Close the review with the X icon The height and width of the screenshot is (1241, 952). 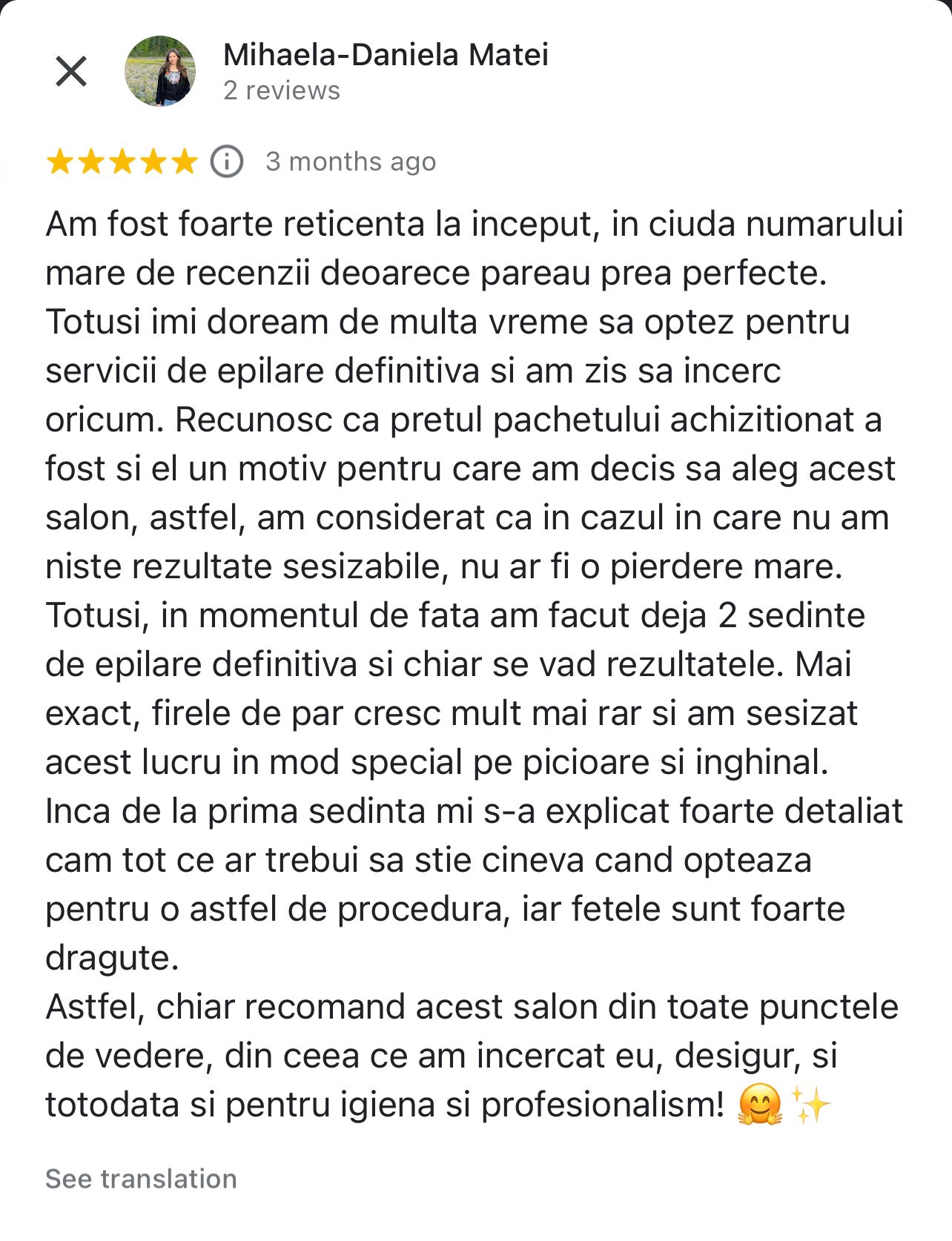pyautogui.click(x=71, y=71)
